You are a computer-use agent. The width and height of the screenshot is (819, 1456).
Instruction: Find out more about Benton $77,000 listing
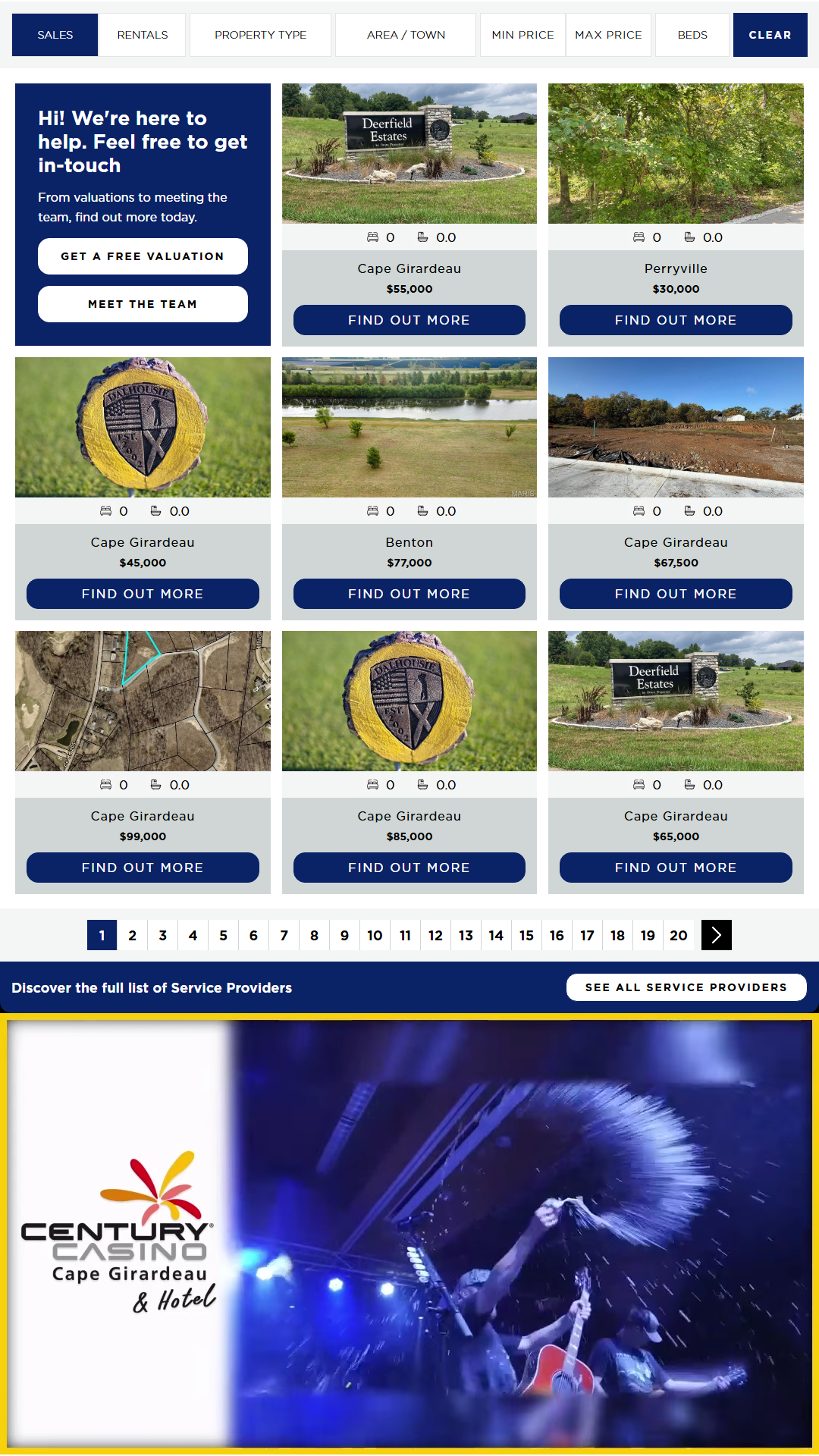click(409, 594)
